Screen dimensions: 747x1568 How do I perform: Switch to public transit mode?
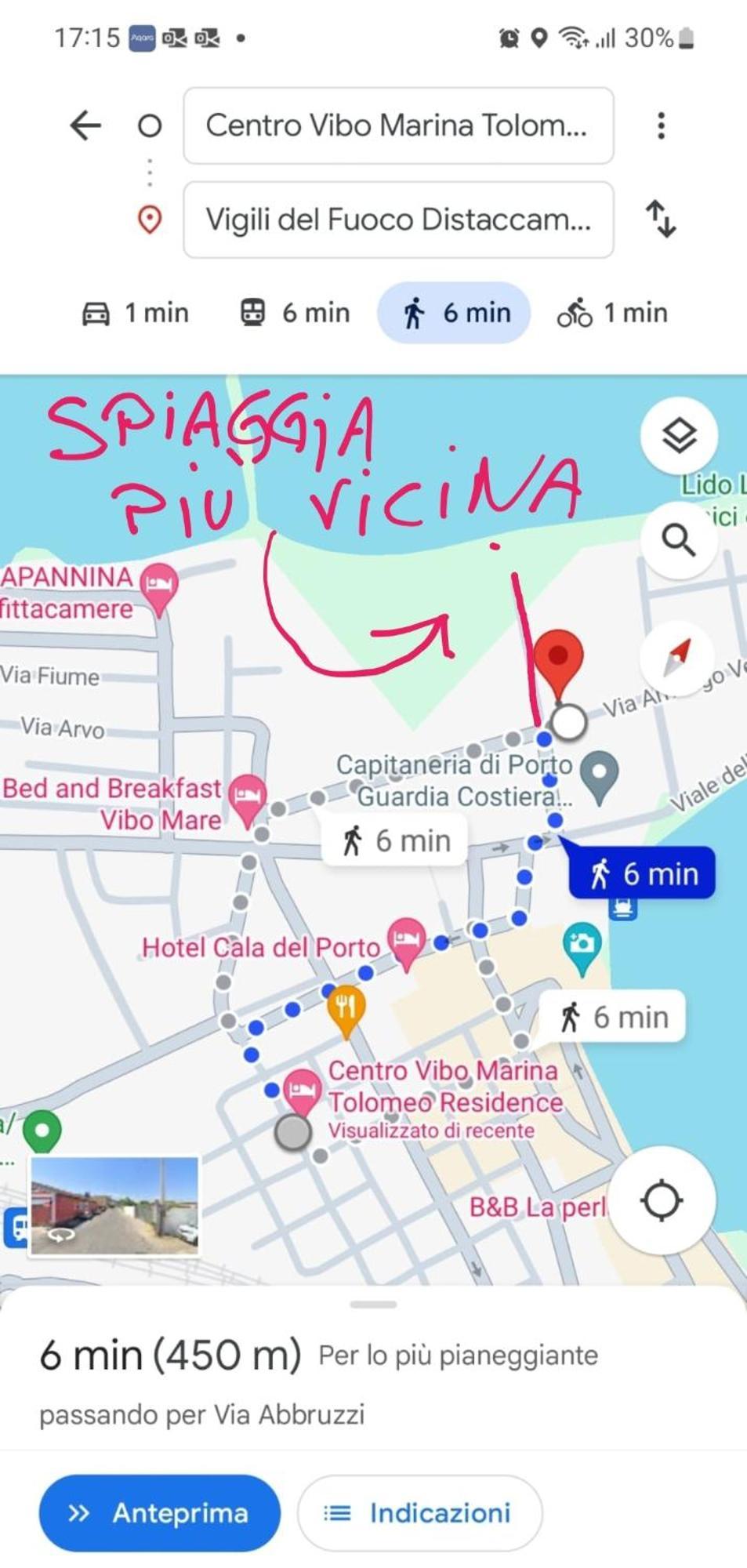pos(295,313)
